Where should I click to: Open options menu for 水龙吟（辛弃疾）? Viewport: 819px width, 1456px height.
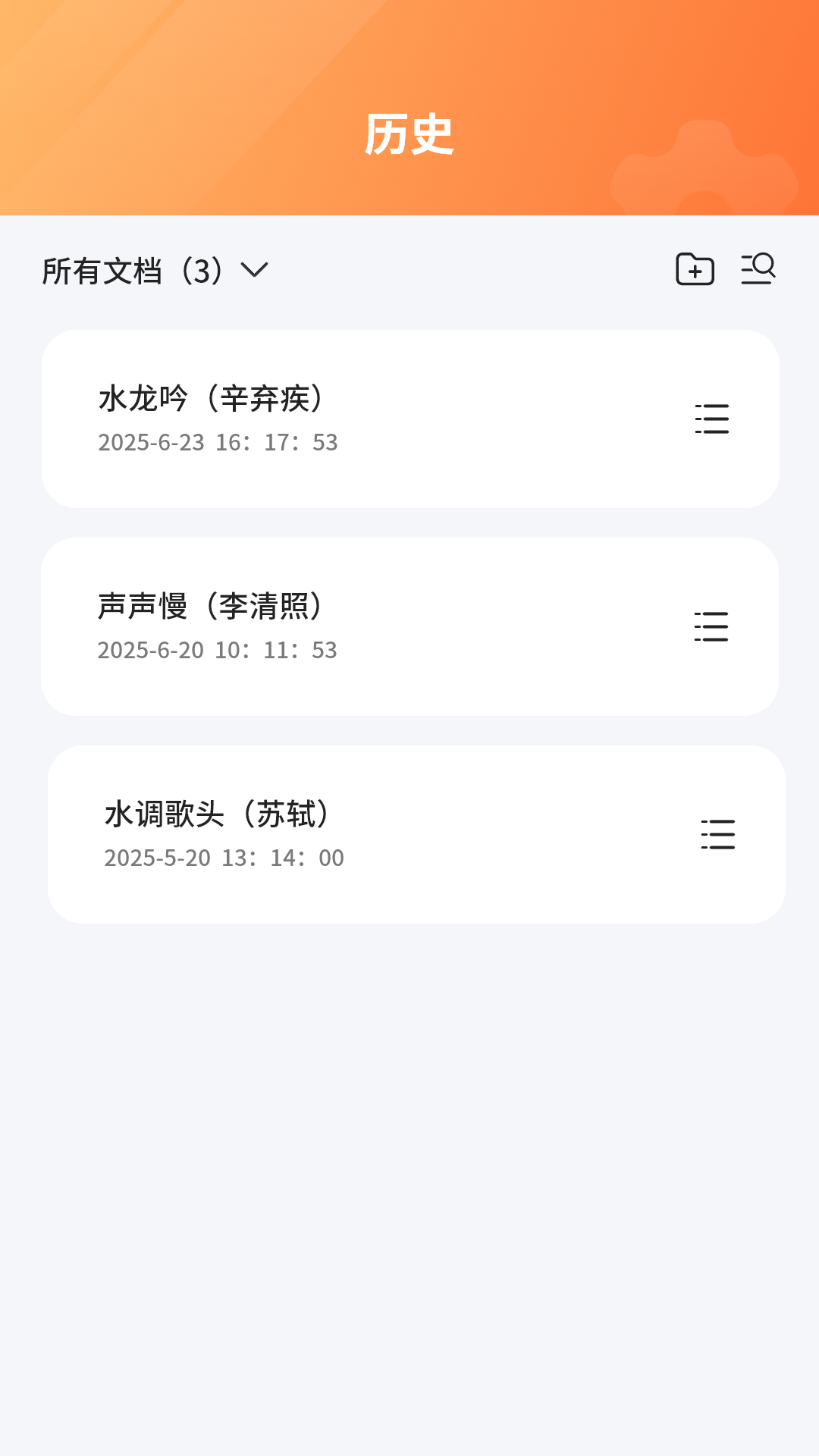coord(712,419)
